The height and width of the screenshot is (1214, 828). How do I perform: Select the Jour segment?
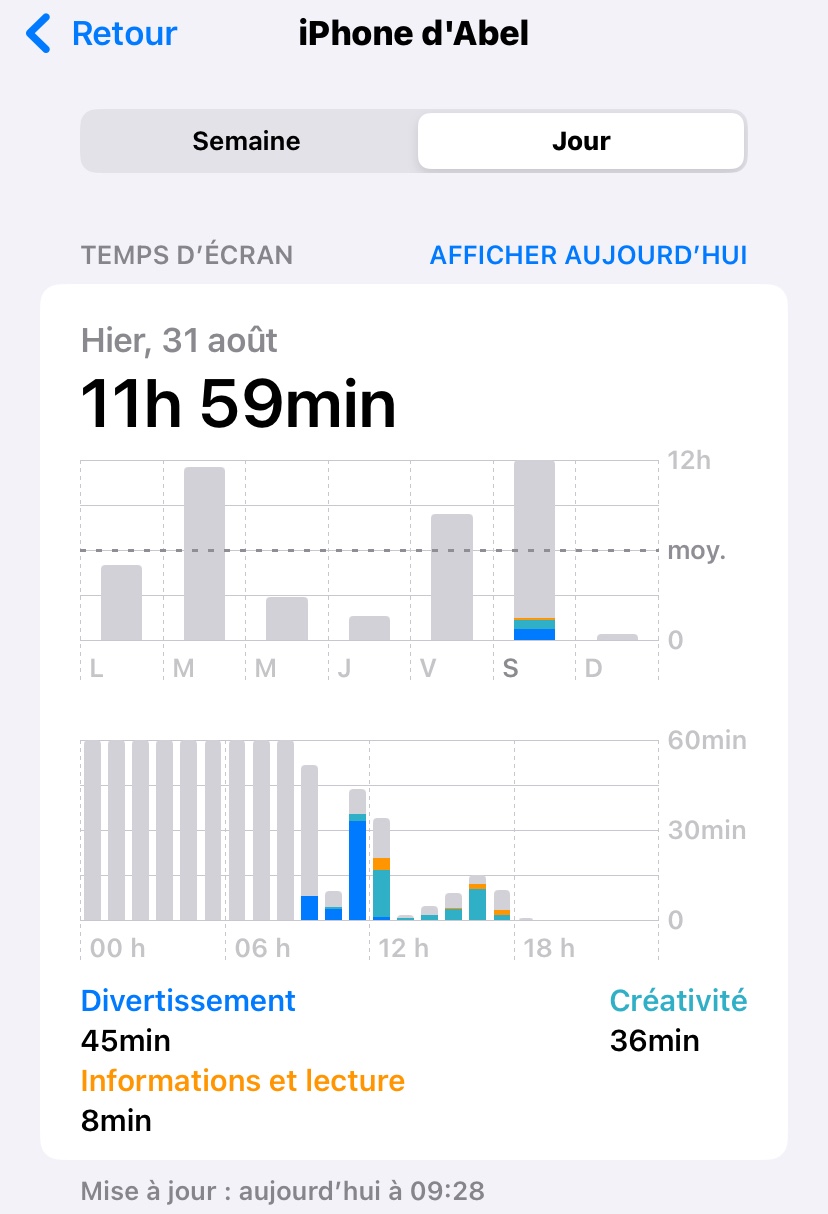(x=580, y=141)
